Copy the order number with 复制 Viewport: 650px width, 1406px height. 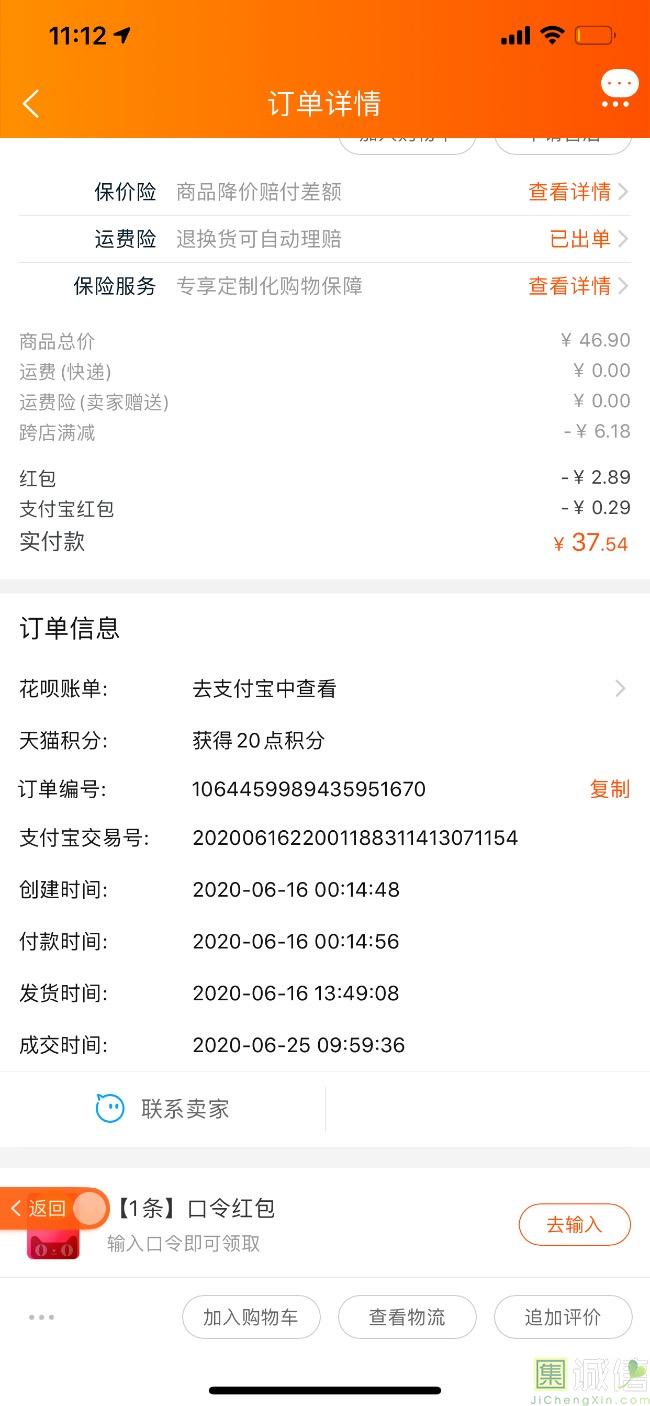coord(609,789)
